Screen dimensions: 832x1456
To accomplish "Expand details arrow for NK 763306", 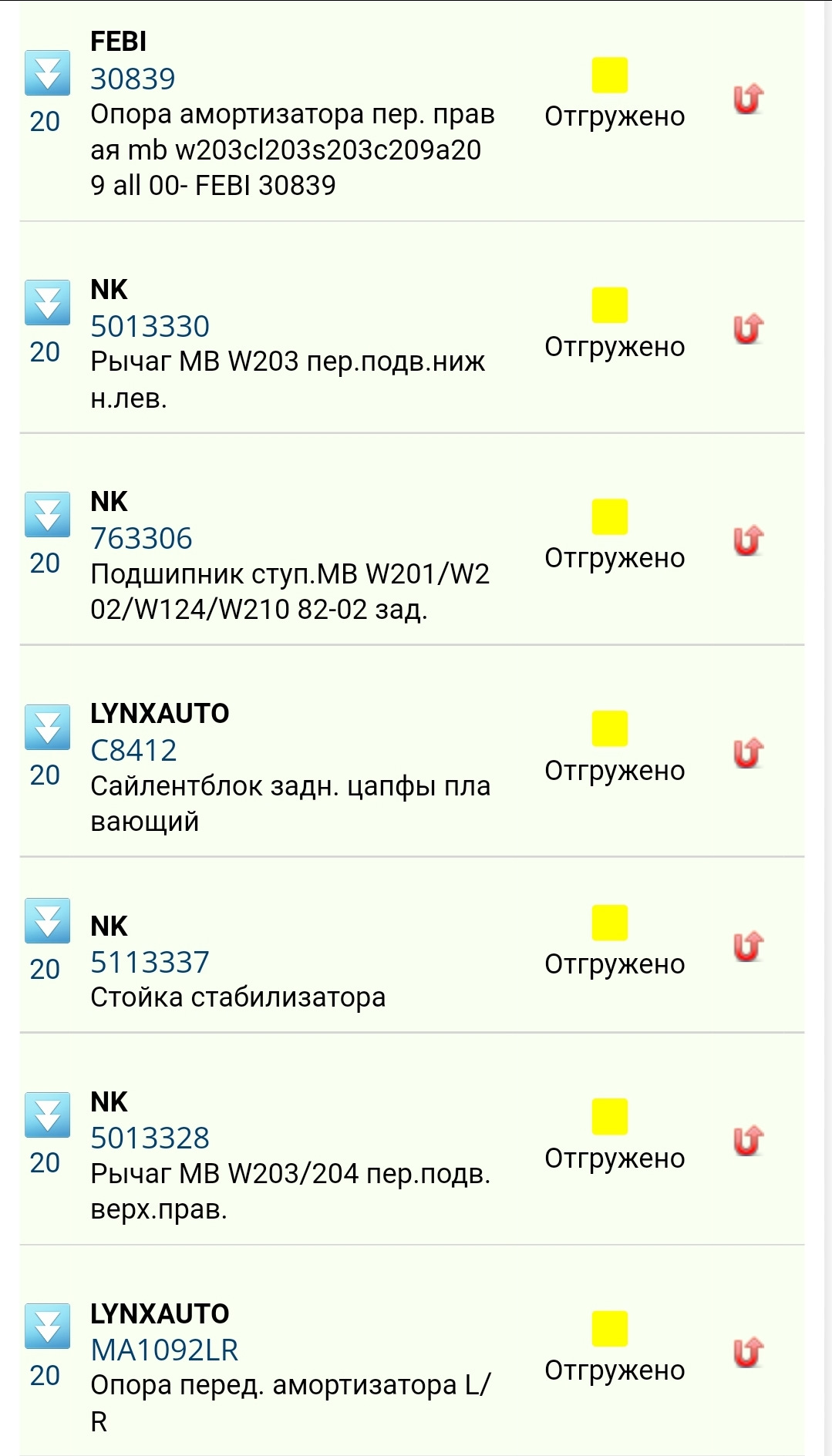I will tap(47, 514).
